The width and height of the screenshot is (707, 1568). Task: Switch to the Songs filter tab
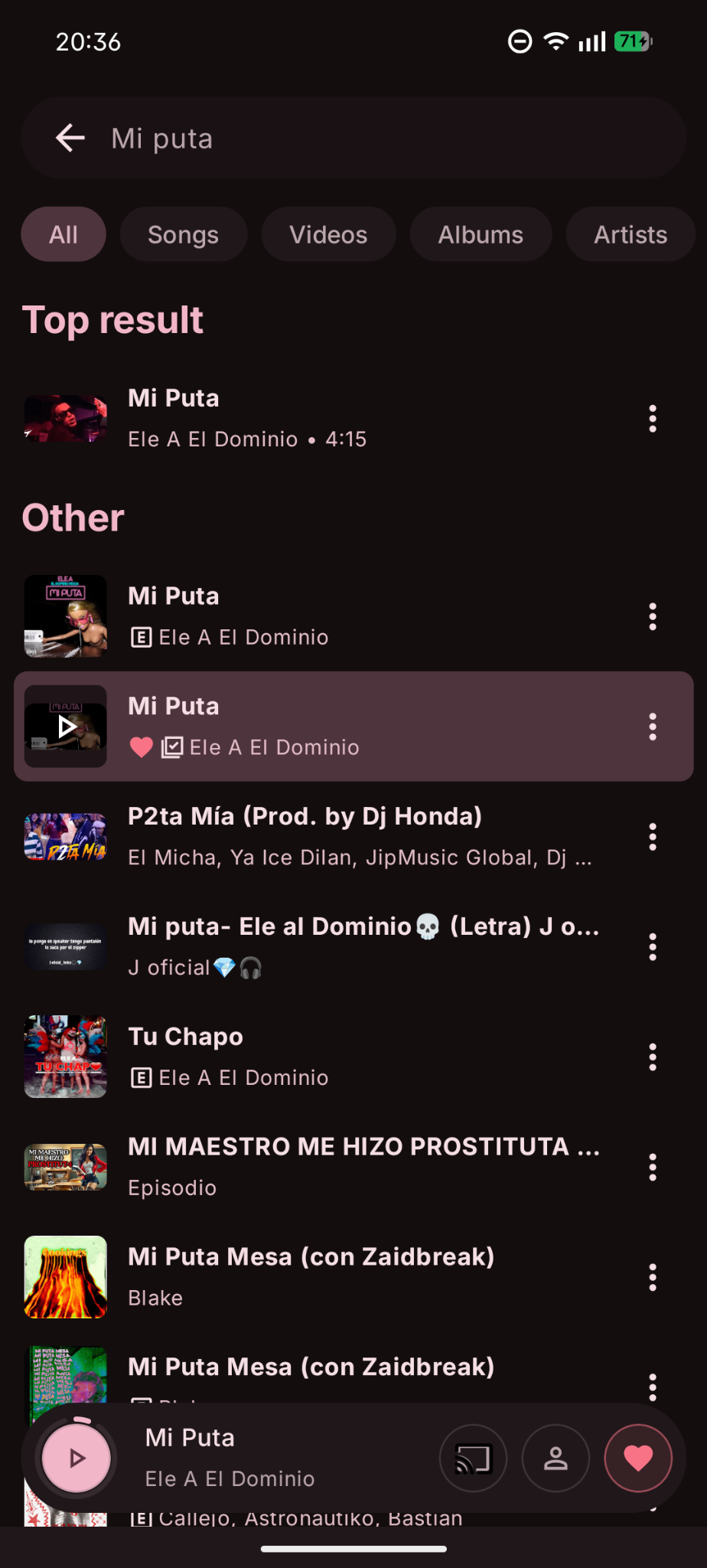[183, 234]
